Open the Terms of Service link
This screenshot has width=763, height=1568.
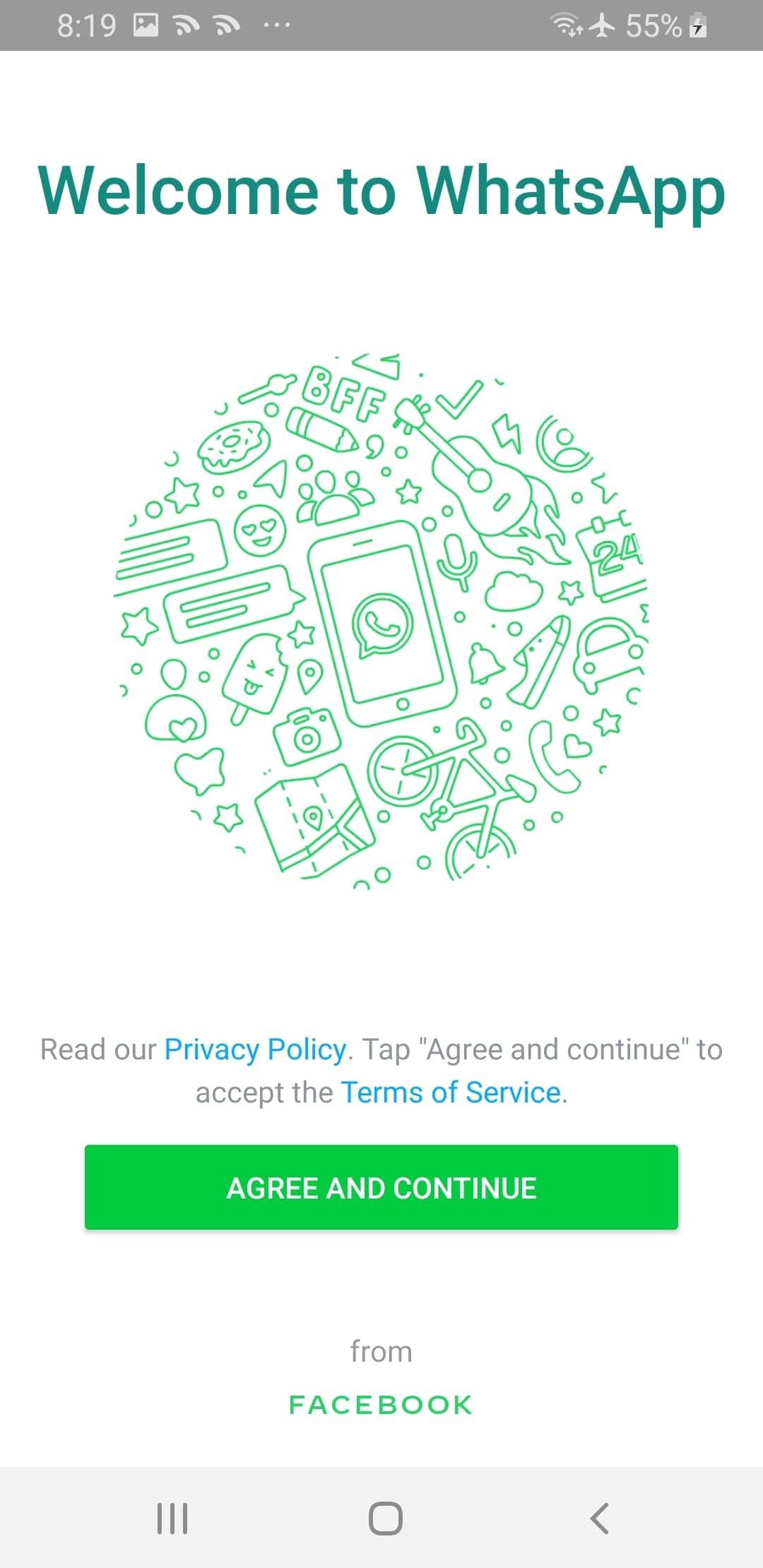click(x=451, y=1093)
